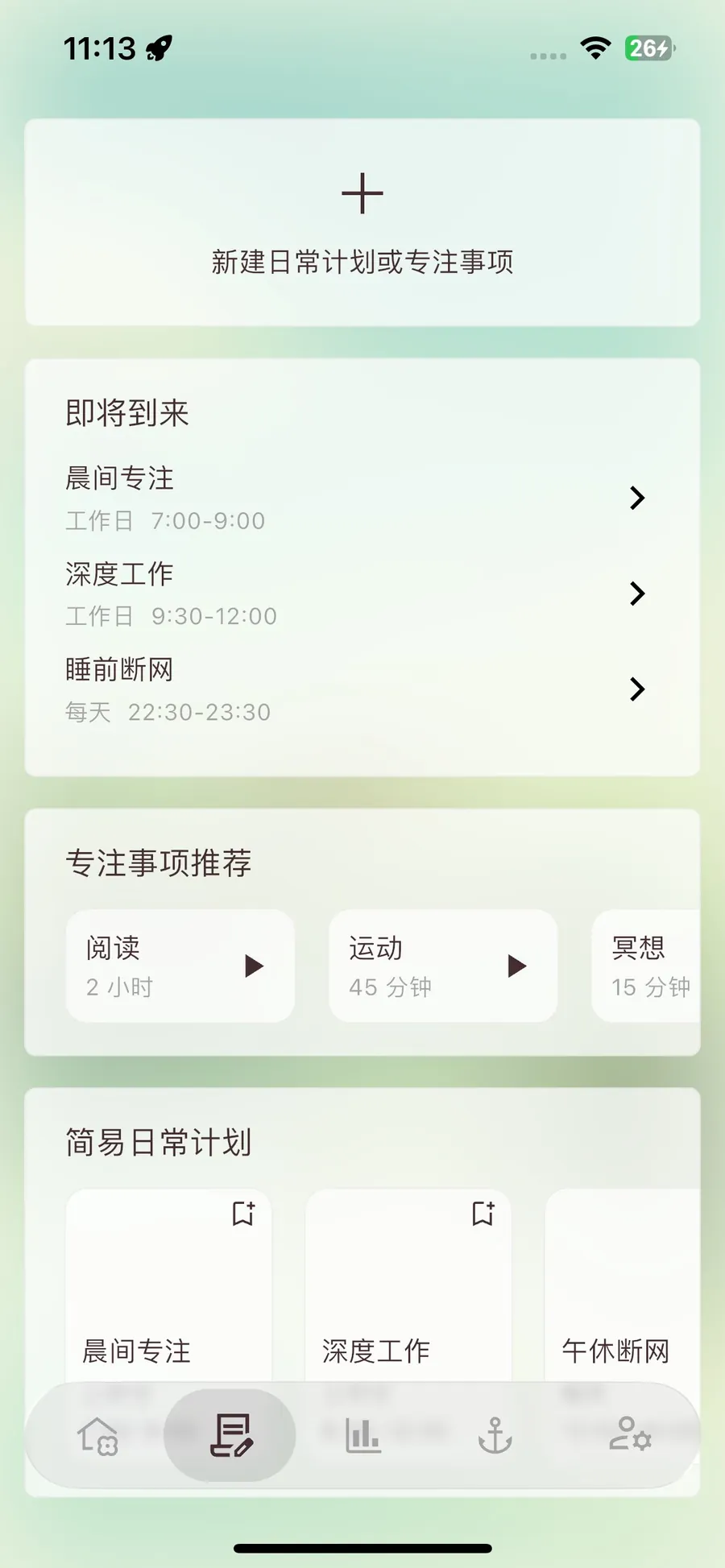
Task: Tap the add icon on 晨间专注 card
Action: [242, 1214]
